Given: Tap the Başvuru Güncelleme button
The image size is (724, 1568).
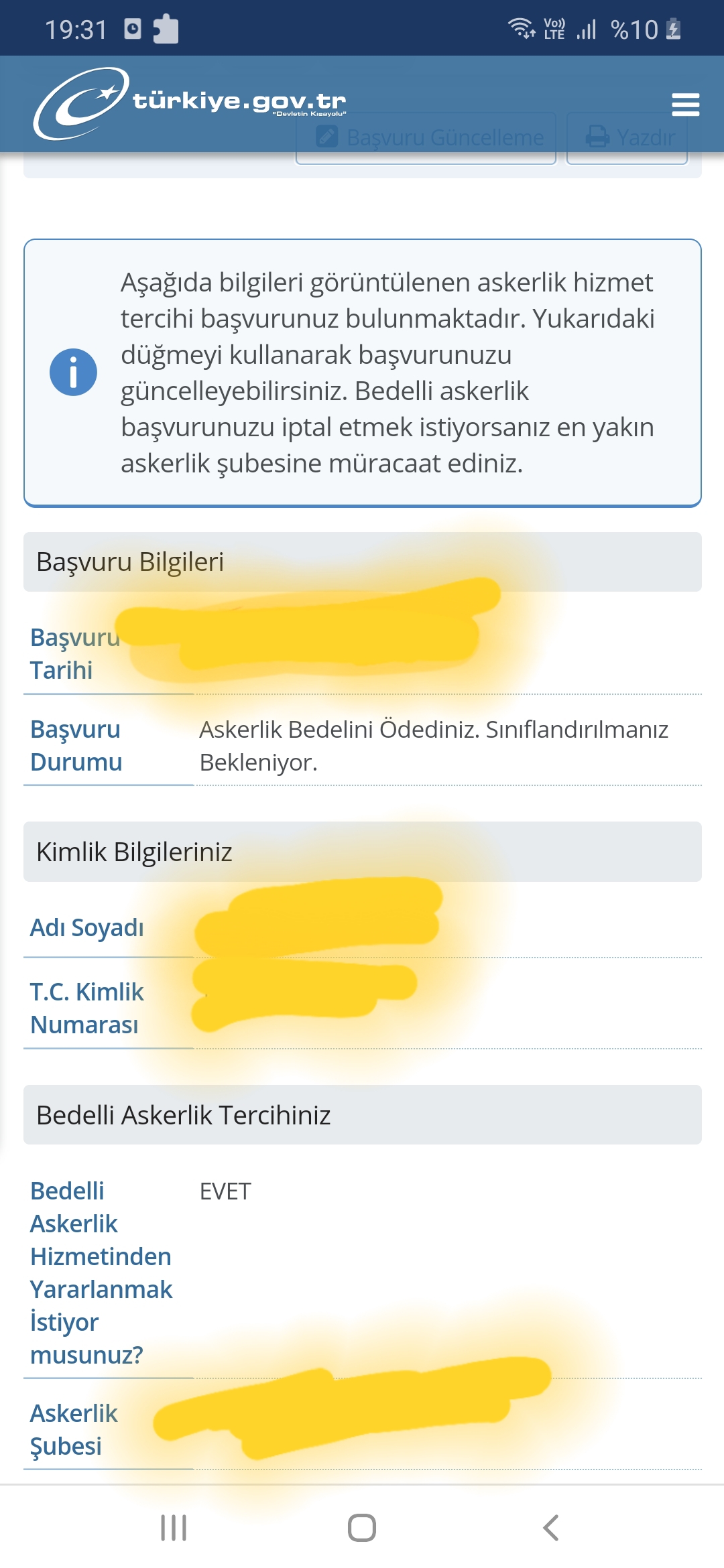Looking at the screenshot, I should [x=426, y=138].
